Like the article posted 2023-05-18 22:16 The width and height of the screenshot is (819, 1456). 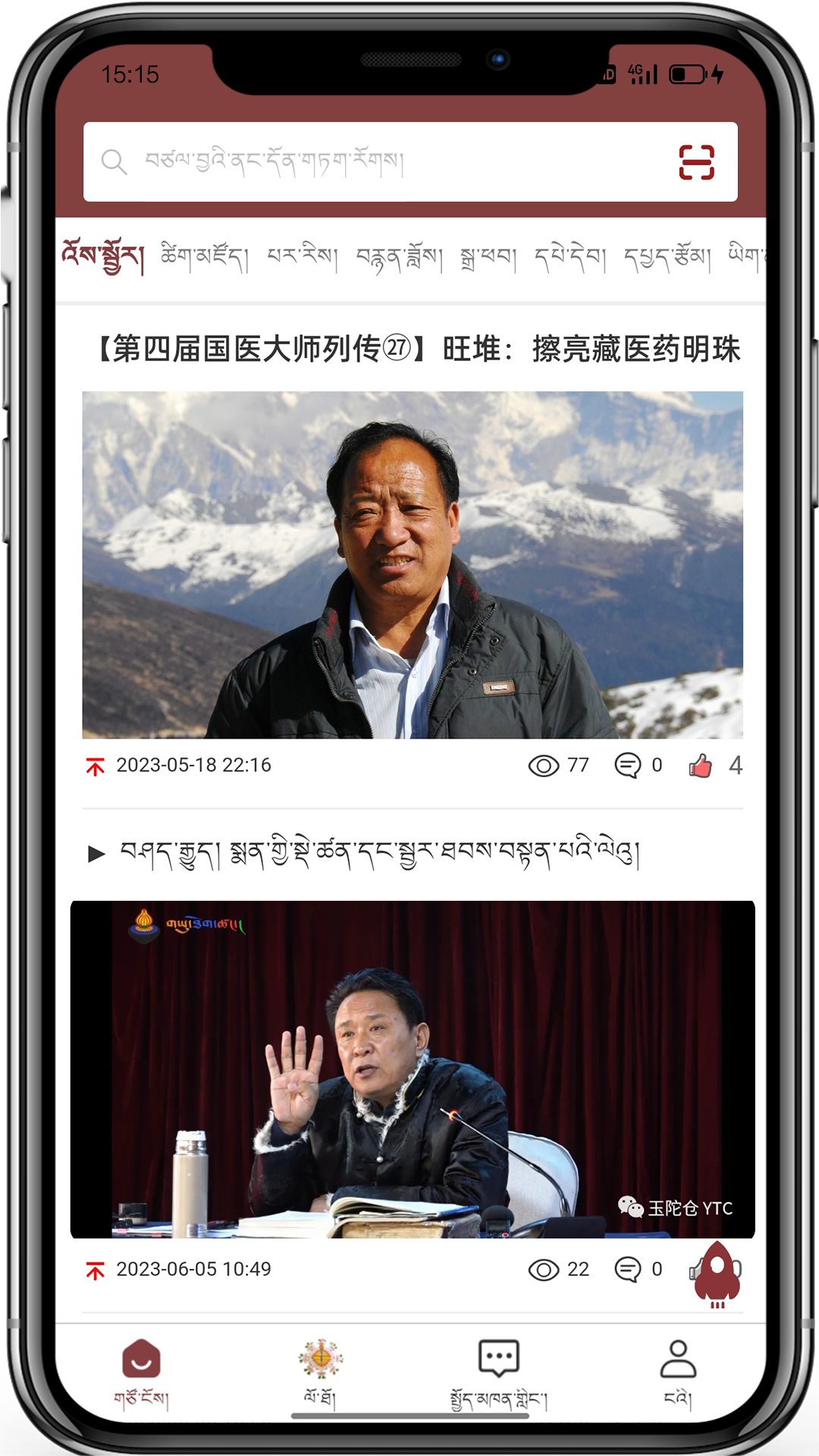pos(701,766)
